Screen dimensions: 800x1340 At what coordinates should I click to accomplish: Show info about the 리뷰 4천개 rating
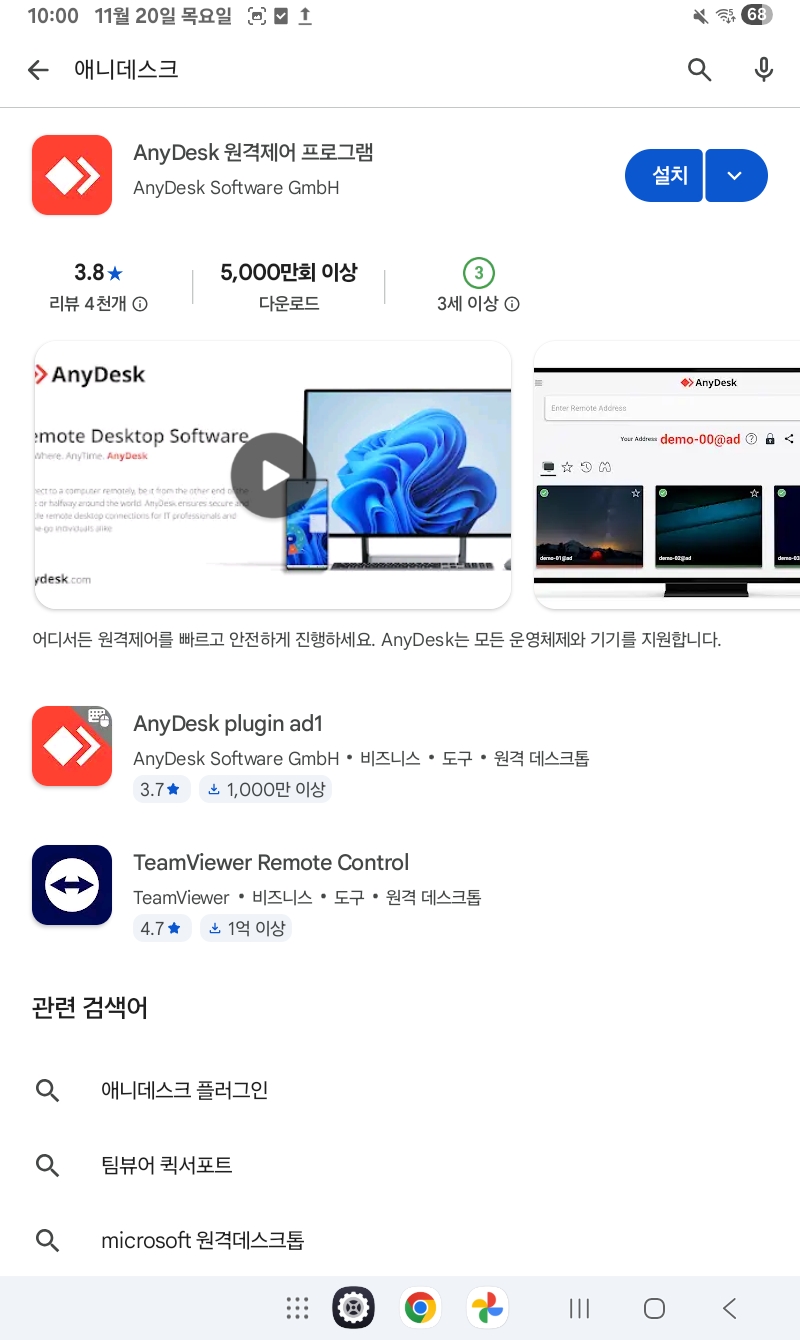point(140,304)
